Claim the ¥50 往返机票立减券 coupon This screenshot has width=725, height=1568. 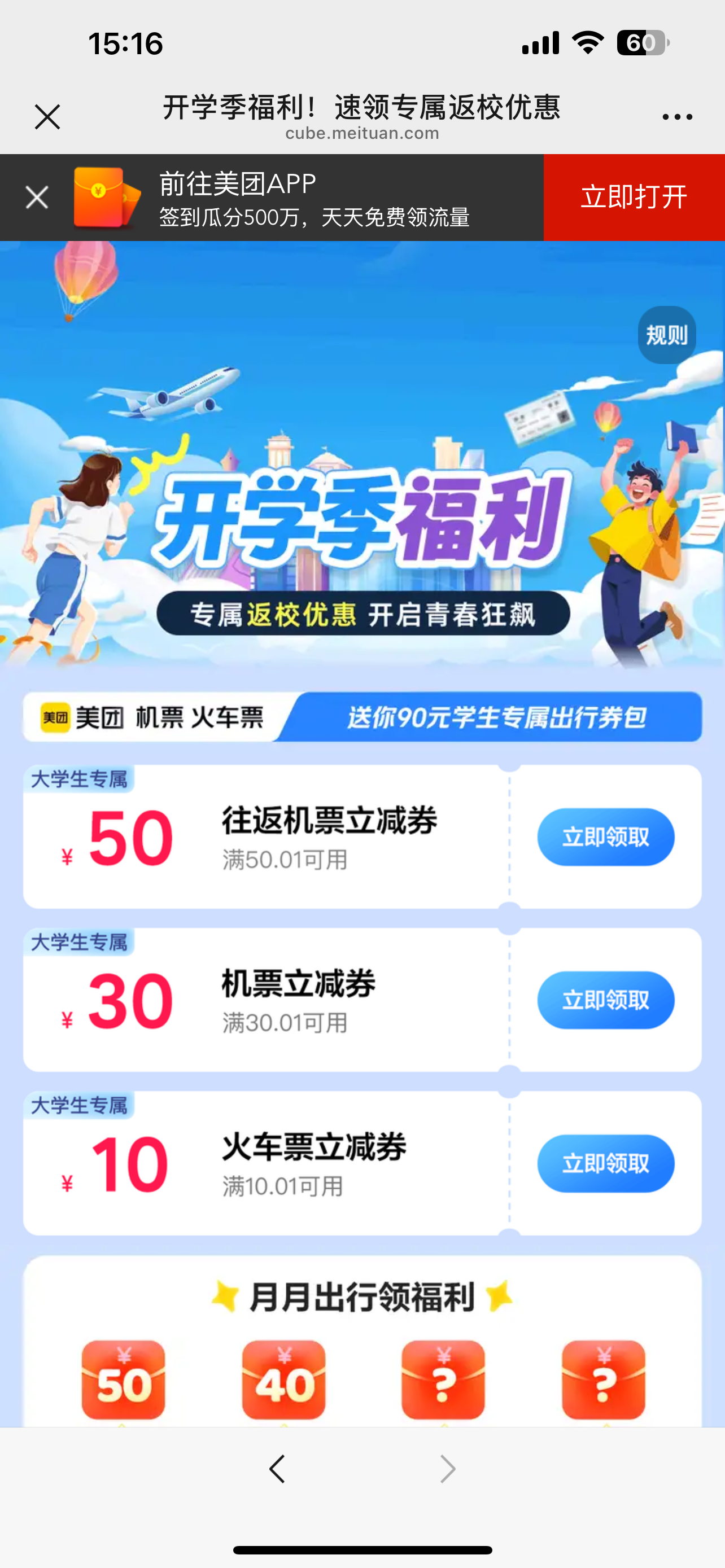(x=605, y=837)
